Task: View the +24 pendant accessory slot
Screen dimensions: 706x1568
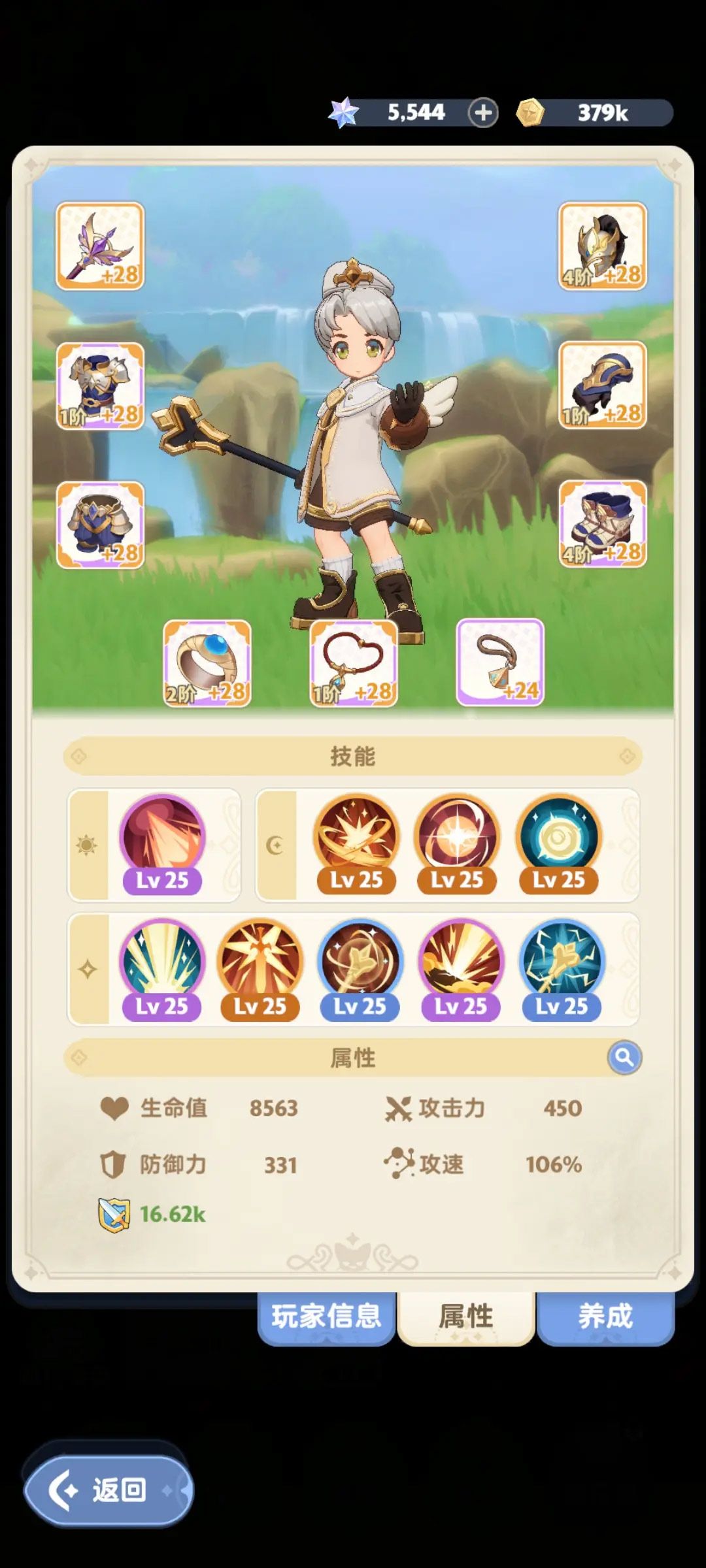Action: click(500, 663)
